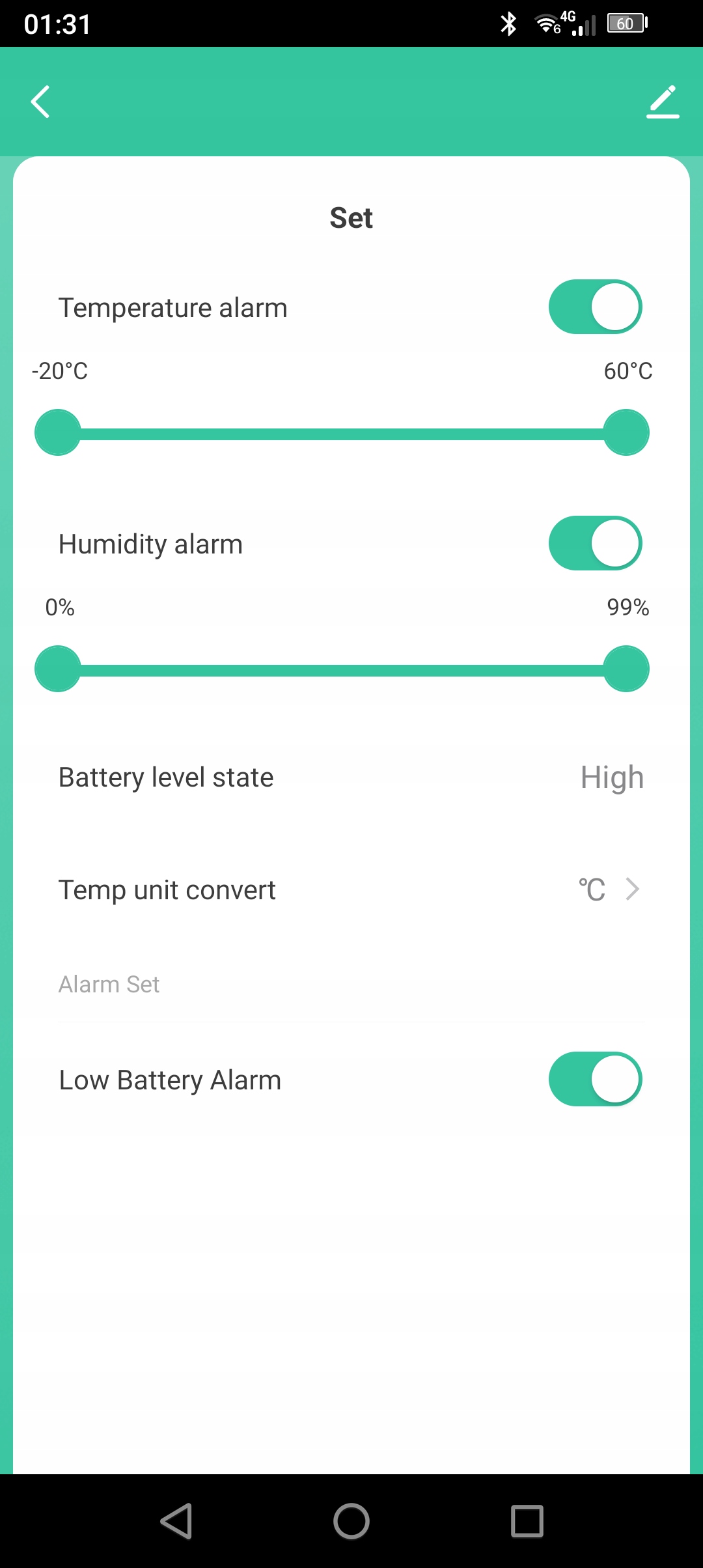The height and width of the screenshot is (1568, 703).
Task: Open the edit pencil icon
Action: click(x=663, y=102)
